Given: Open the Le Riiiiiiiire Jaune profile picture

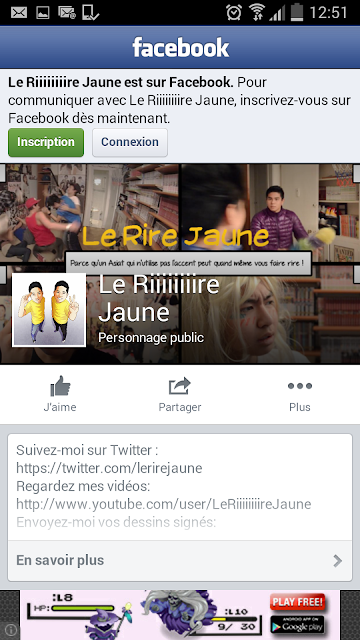Looking at the screenshot, I should click(x=49, y=310).
